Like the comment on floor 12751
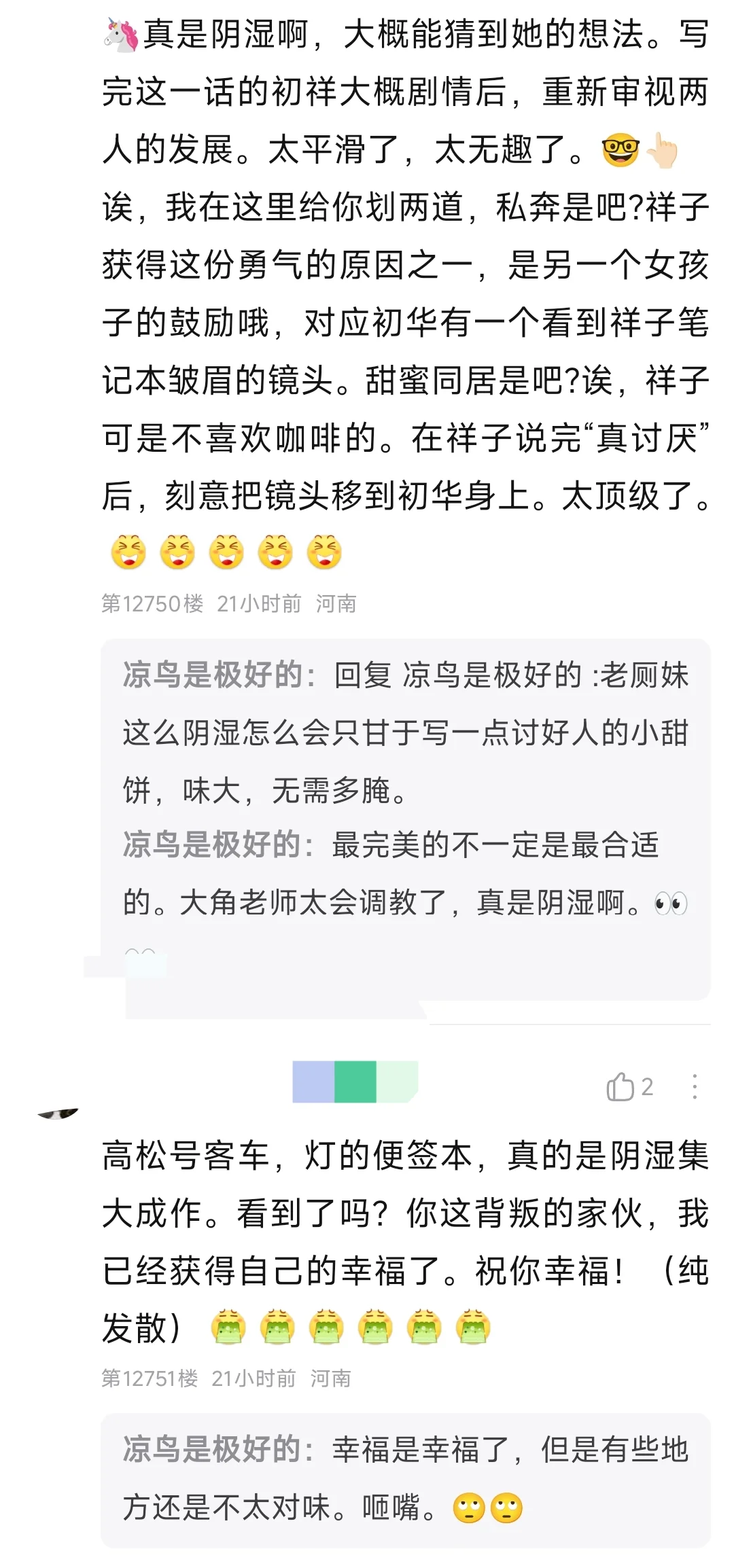 pos(621,1087)
